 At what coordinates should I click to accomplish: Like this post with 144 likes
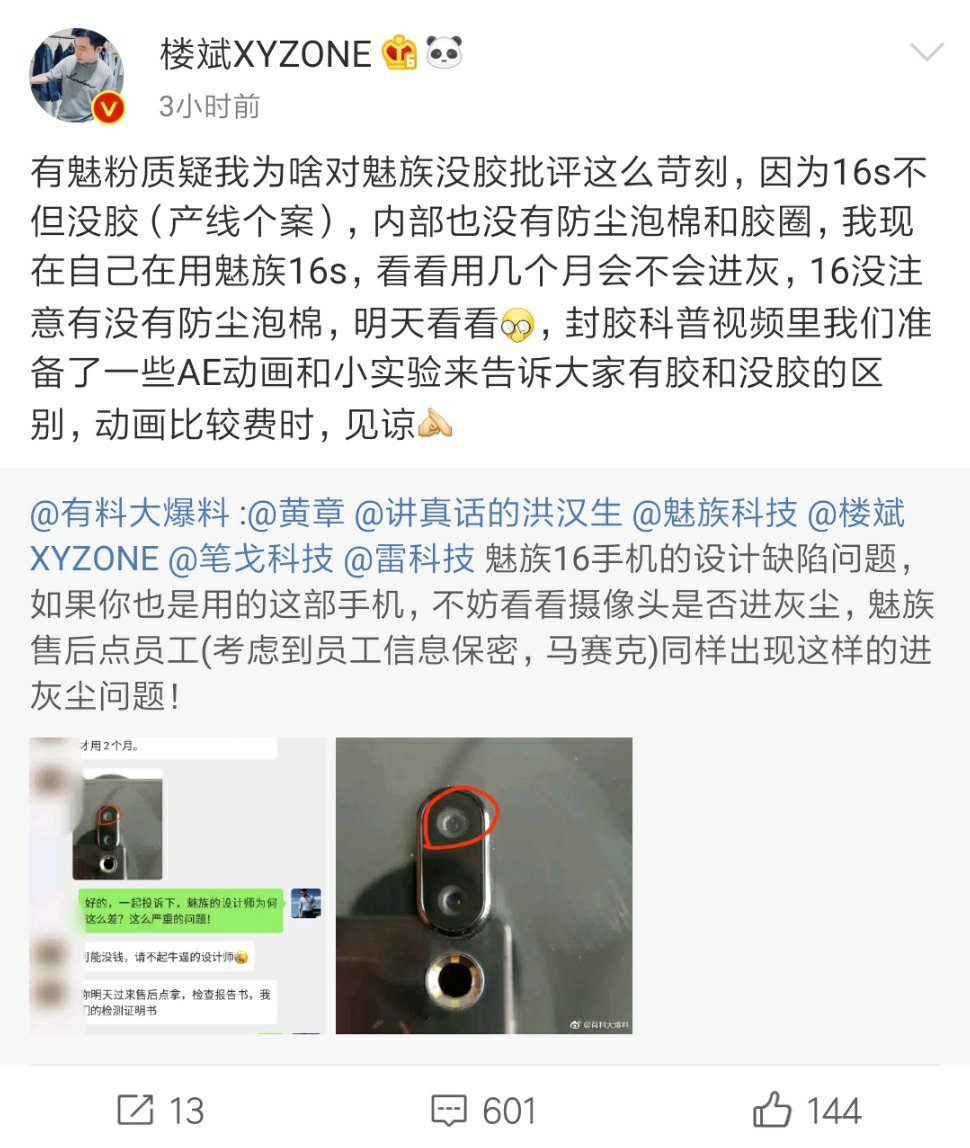808,1110
